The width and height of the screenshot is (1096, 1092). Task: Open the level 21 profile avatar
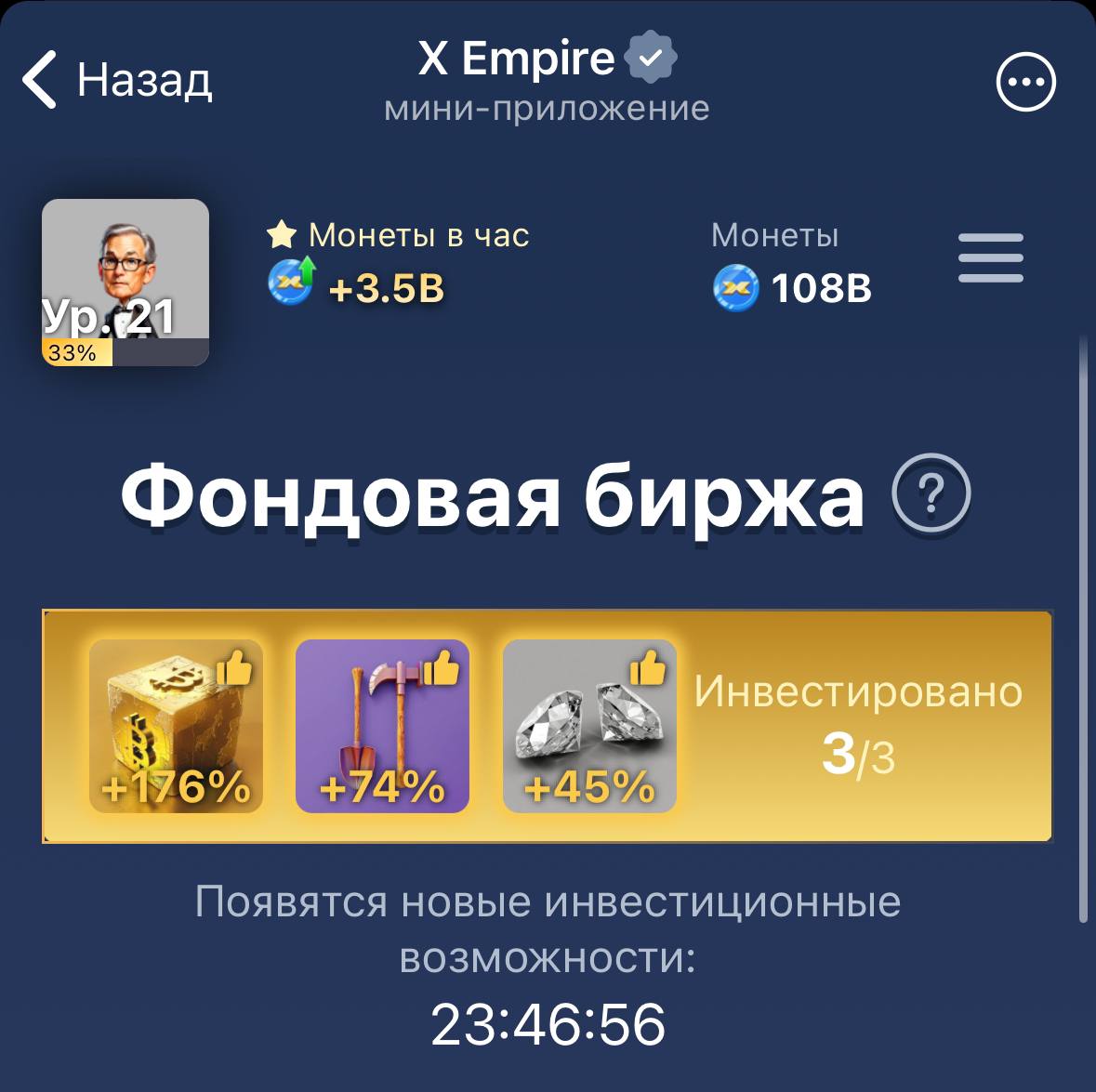pyautogui.click(x=125, y=282)
